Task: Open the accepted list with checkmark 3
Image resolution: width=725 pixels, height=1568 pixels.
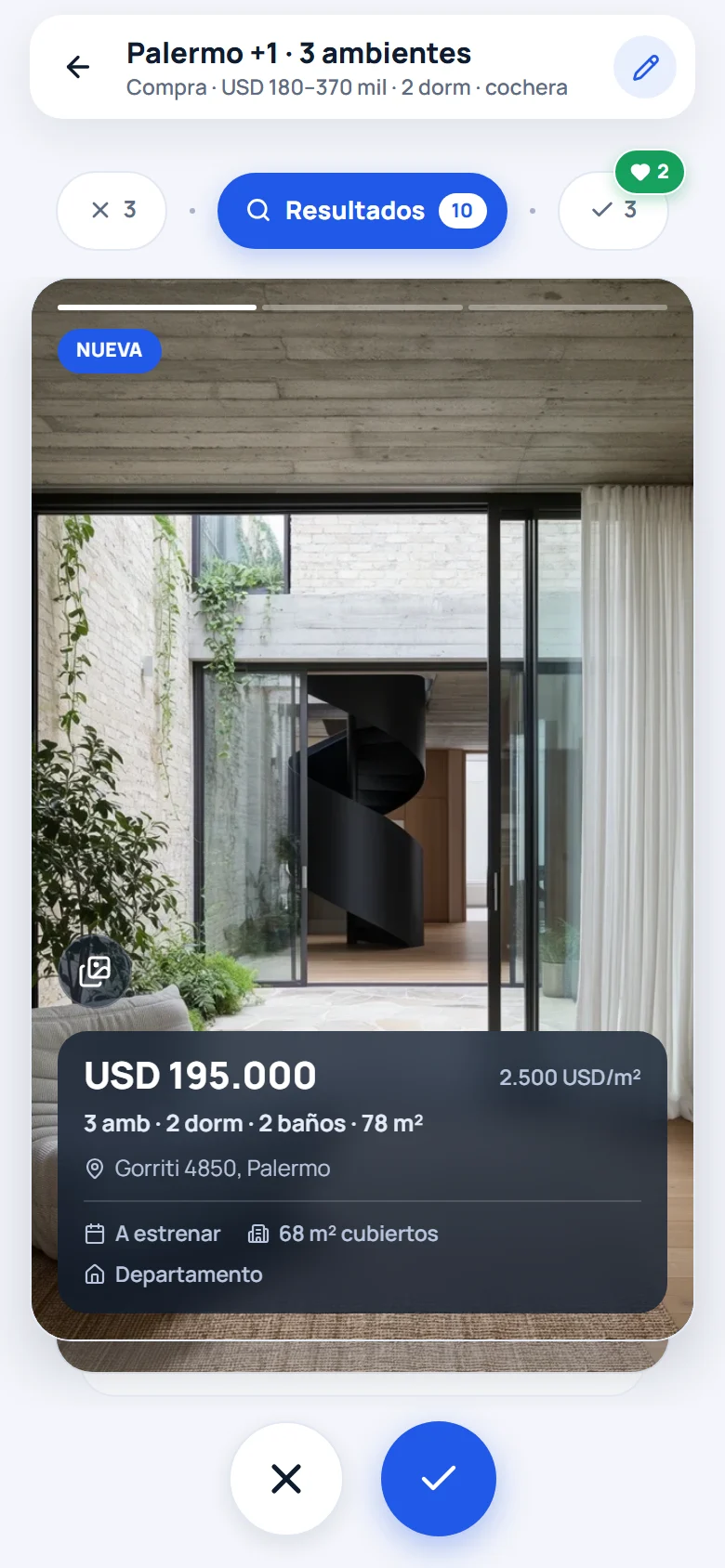Action: (613, 211)
